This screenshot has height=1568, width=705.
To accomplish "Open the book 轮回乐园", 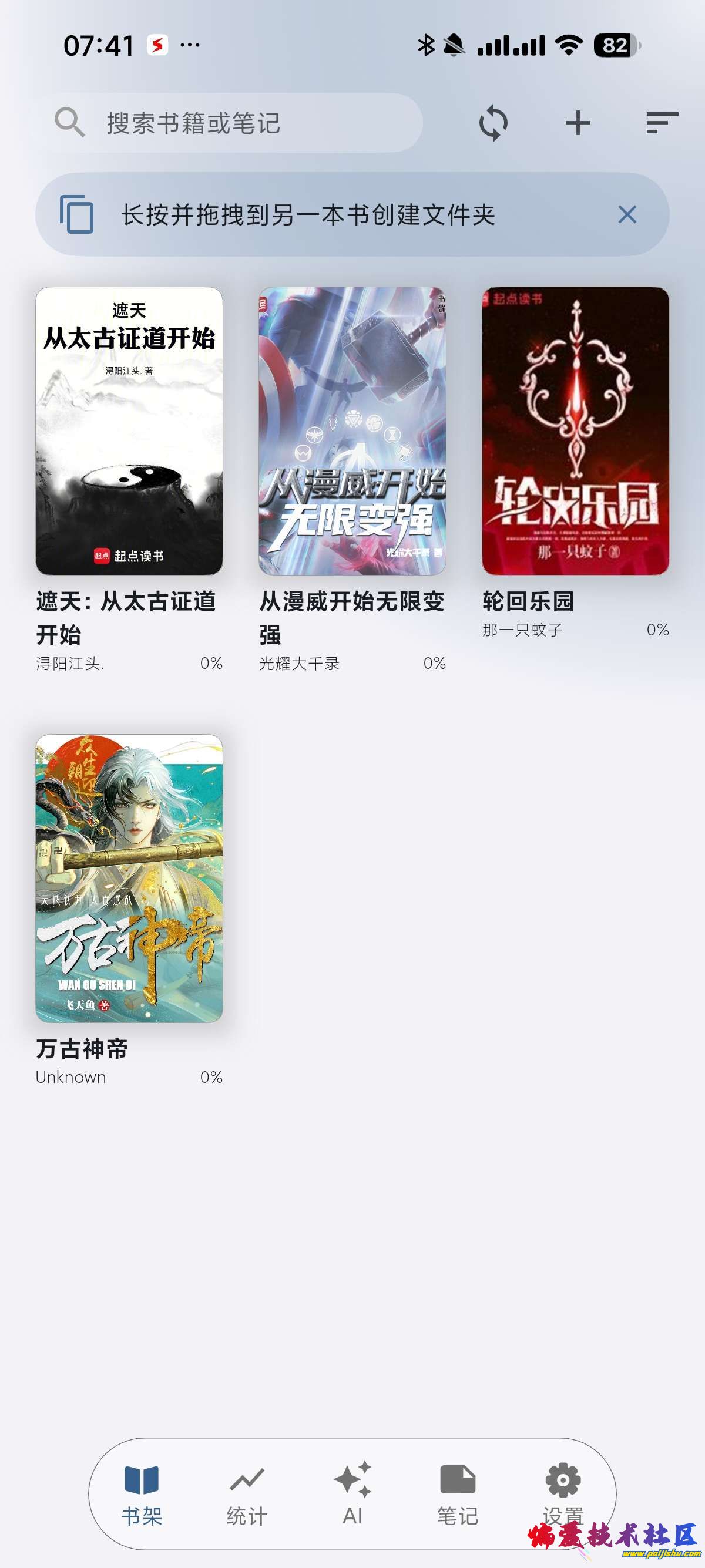I will tap(575, 431).
